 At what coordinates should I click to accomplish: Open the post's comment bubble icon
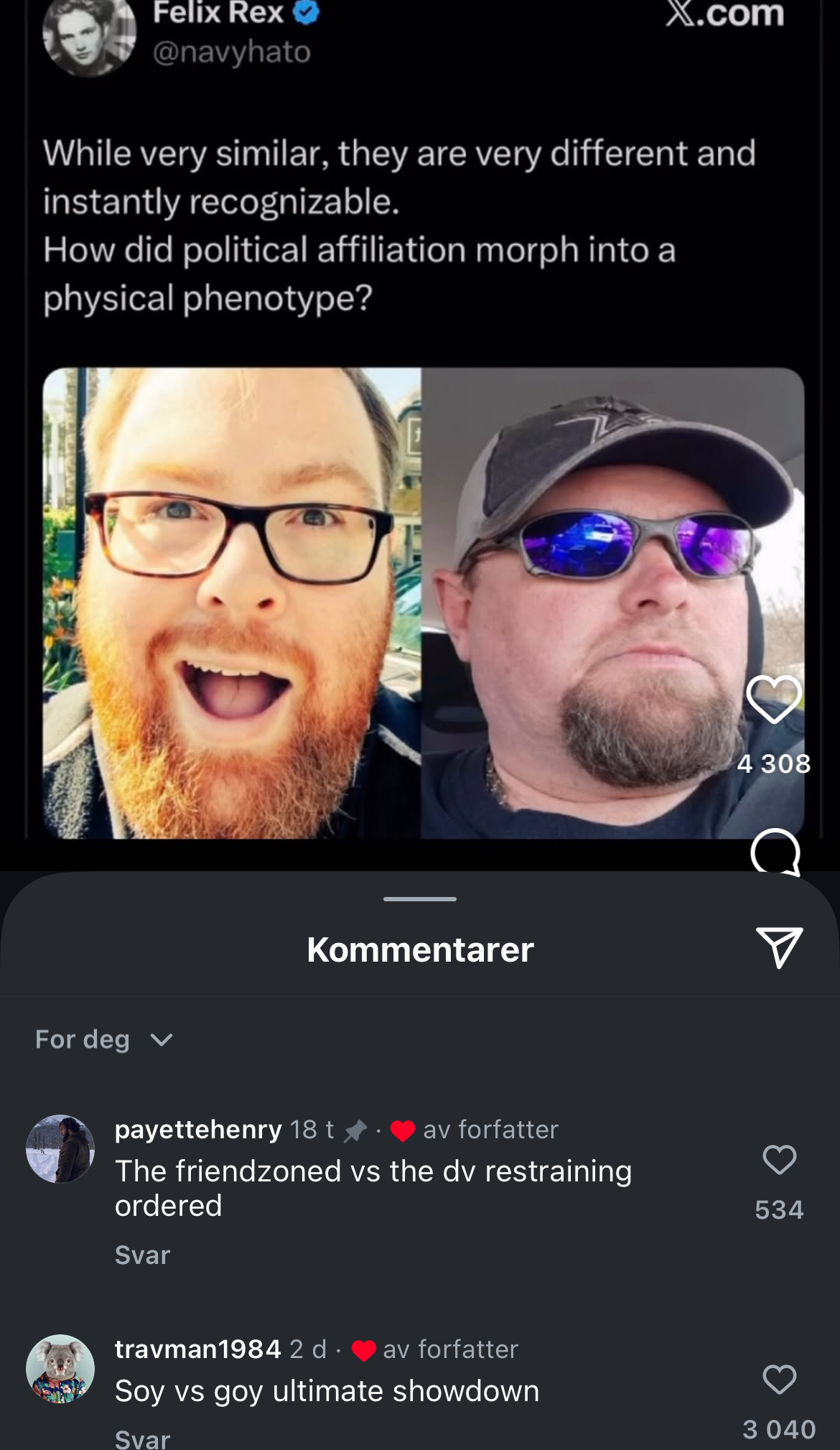pos(775,852)
